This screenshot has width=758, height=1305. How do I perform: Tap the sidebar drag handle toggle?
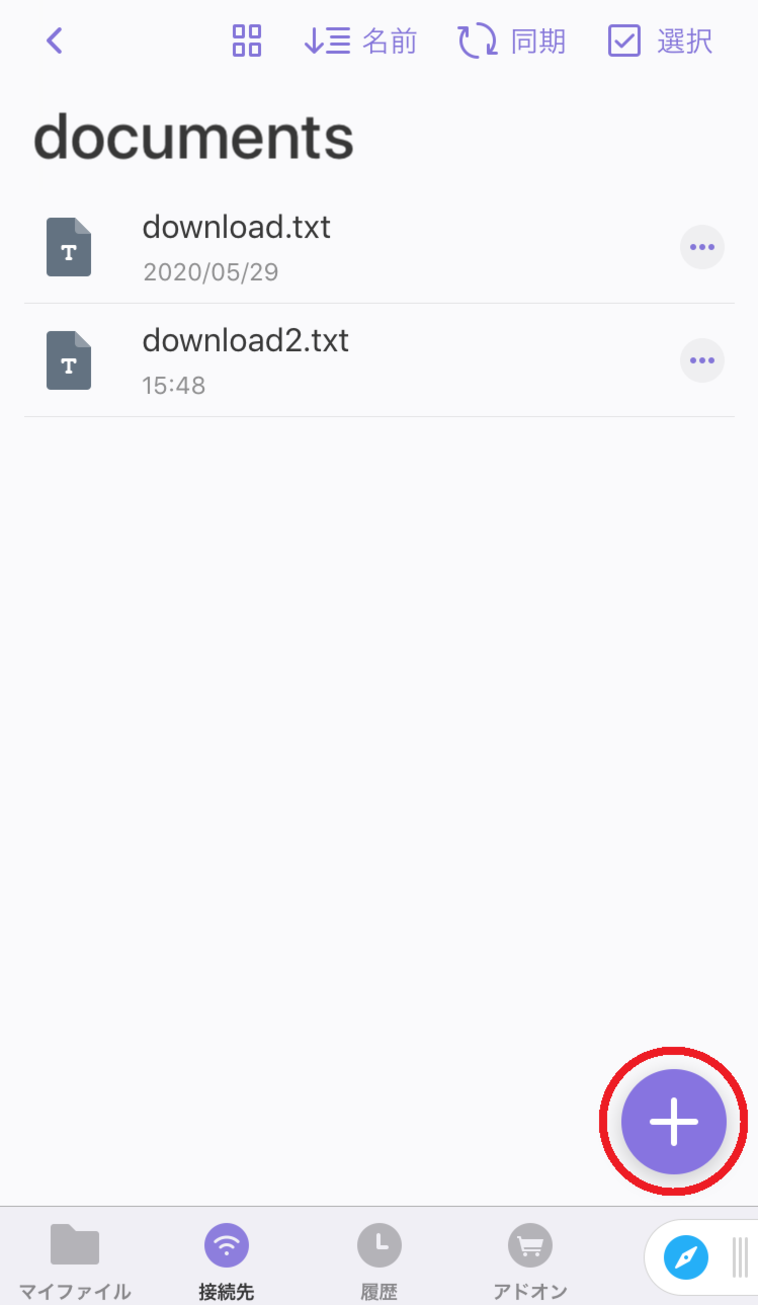[740, 1257]
